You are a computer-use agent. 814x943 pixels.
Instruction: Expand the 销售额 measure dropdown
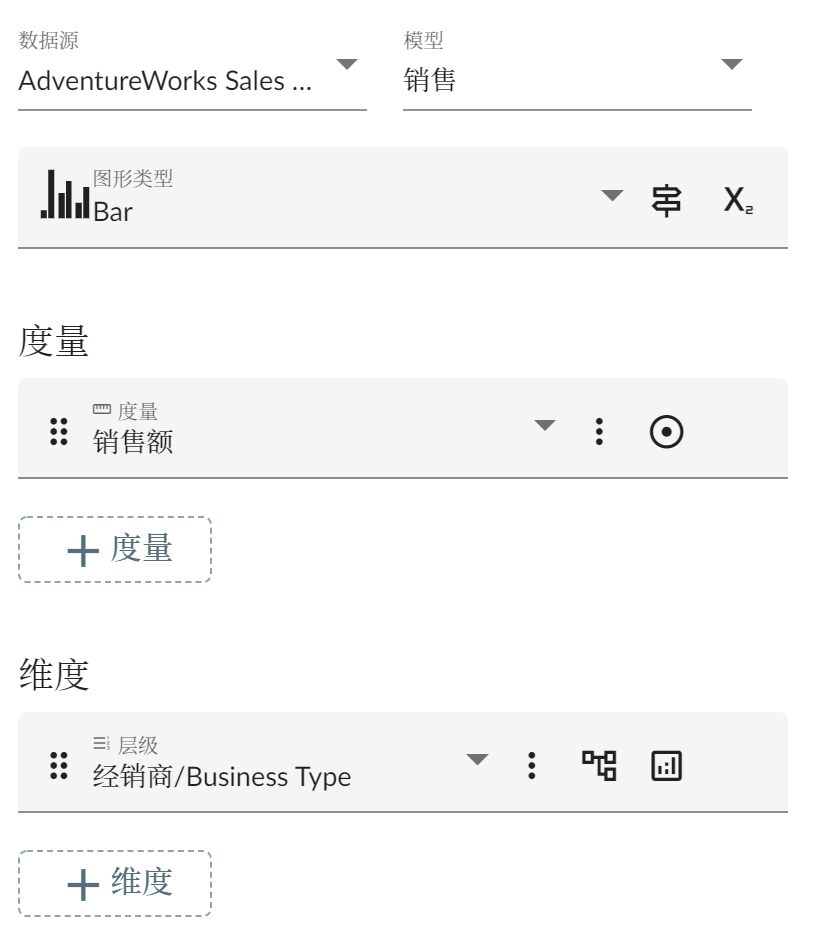pyautogui.click(x=544, y=425)
